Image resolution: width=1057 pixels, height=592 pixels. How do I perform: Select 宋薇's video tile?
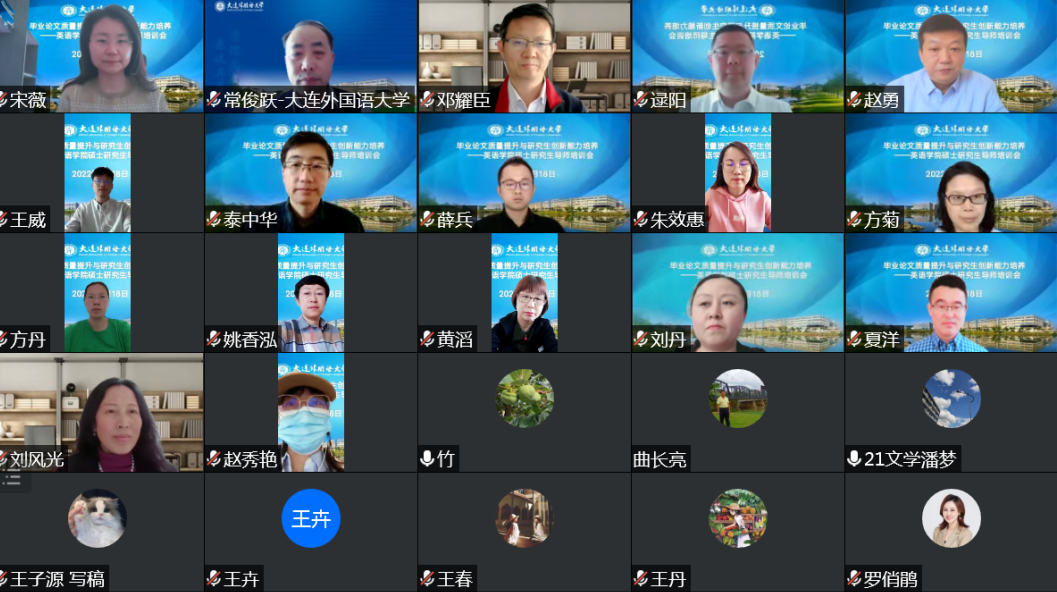tap(101, 56)
